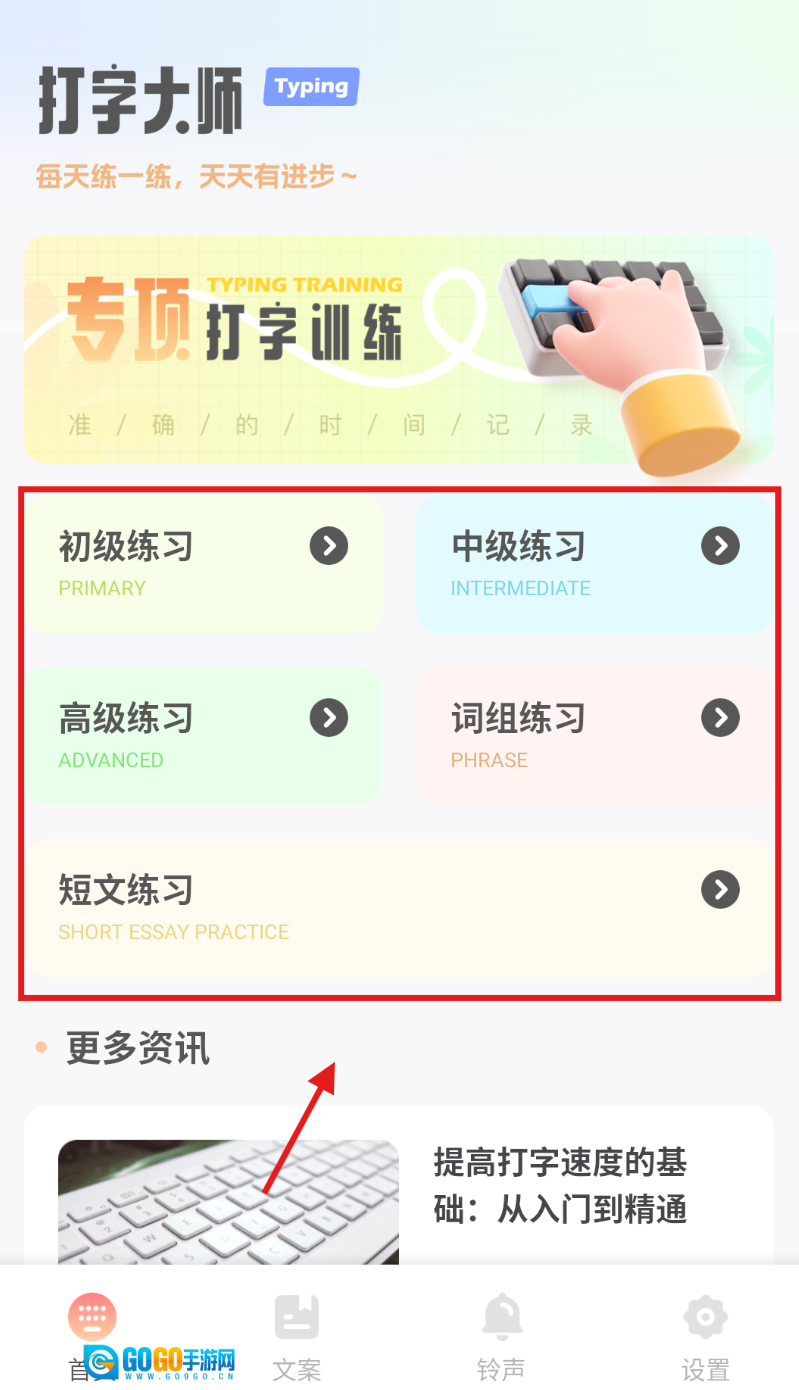Screen dimensions: 799x1390
Task: Open the 初级练习 primary practice card
Action: [203, 564]
